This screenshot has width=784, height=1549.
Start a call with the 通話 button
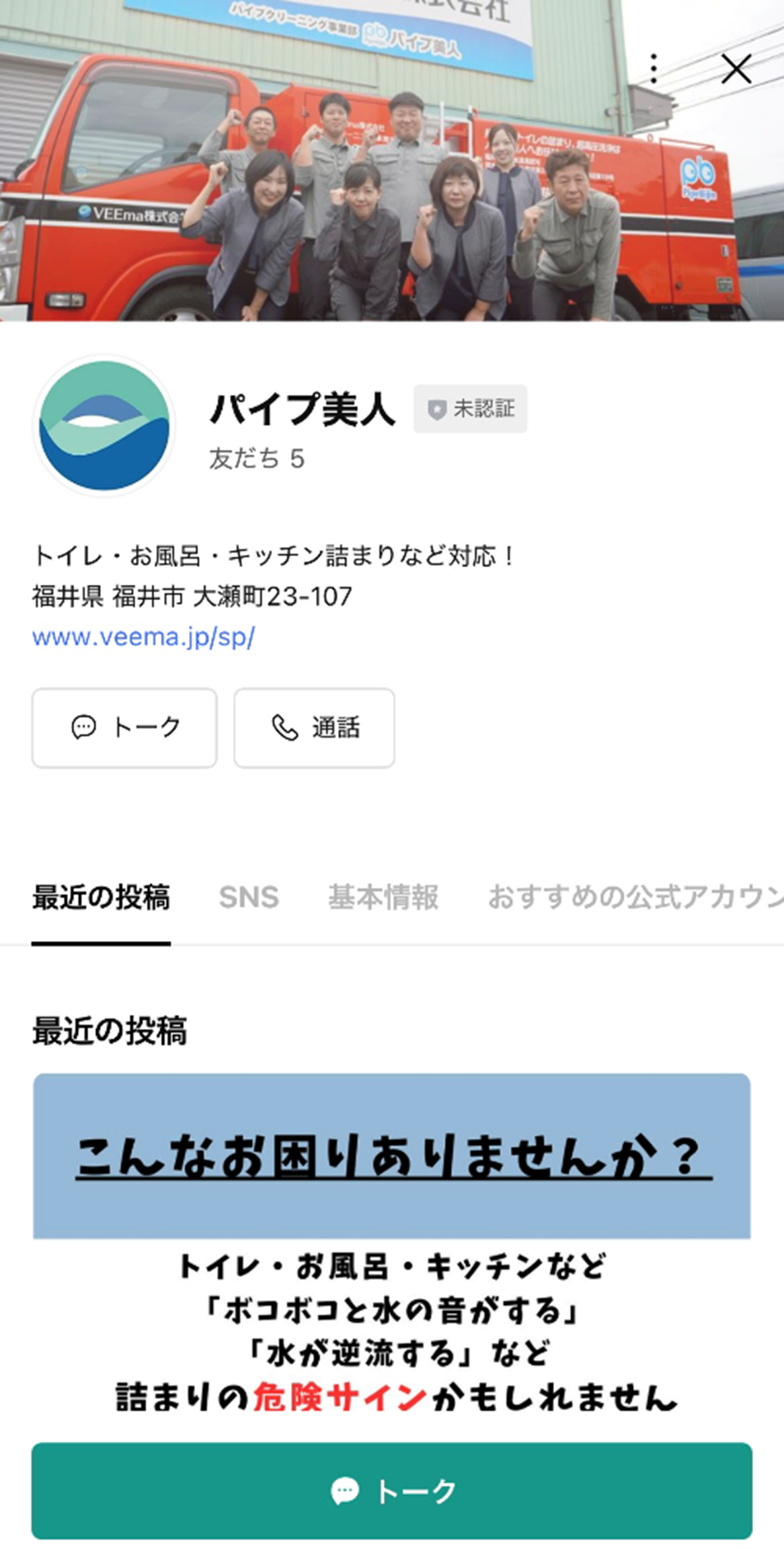coord(314,727)
